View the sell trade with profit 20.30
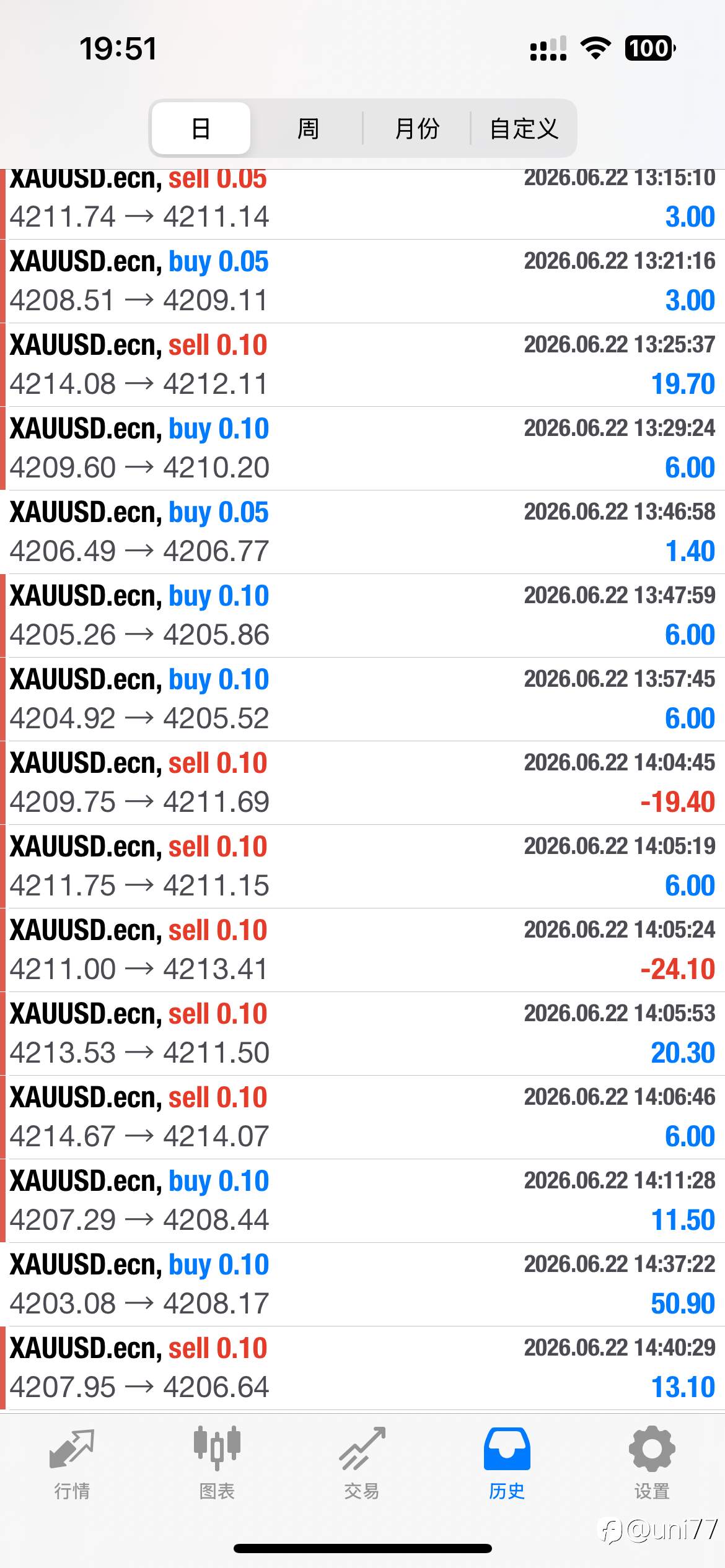Image resolution: width=725 pixels, height=1568 pixels. [x=362, y=1034]
